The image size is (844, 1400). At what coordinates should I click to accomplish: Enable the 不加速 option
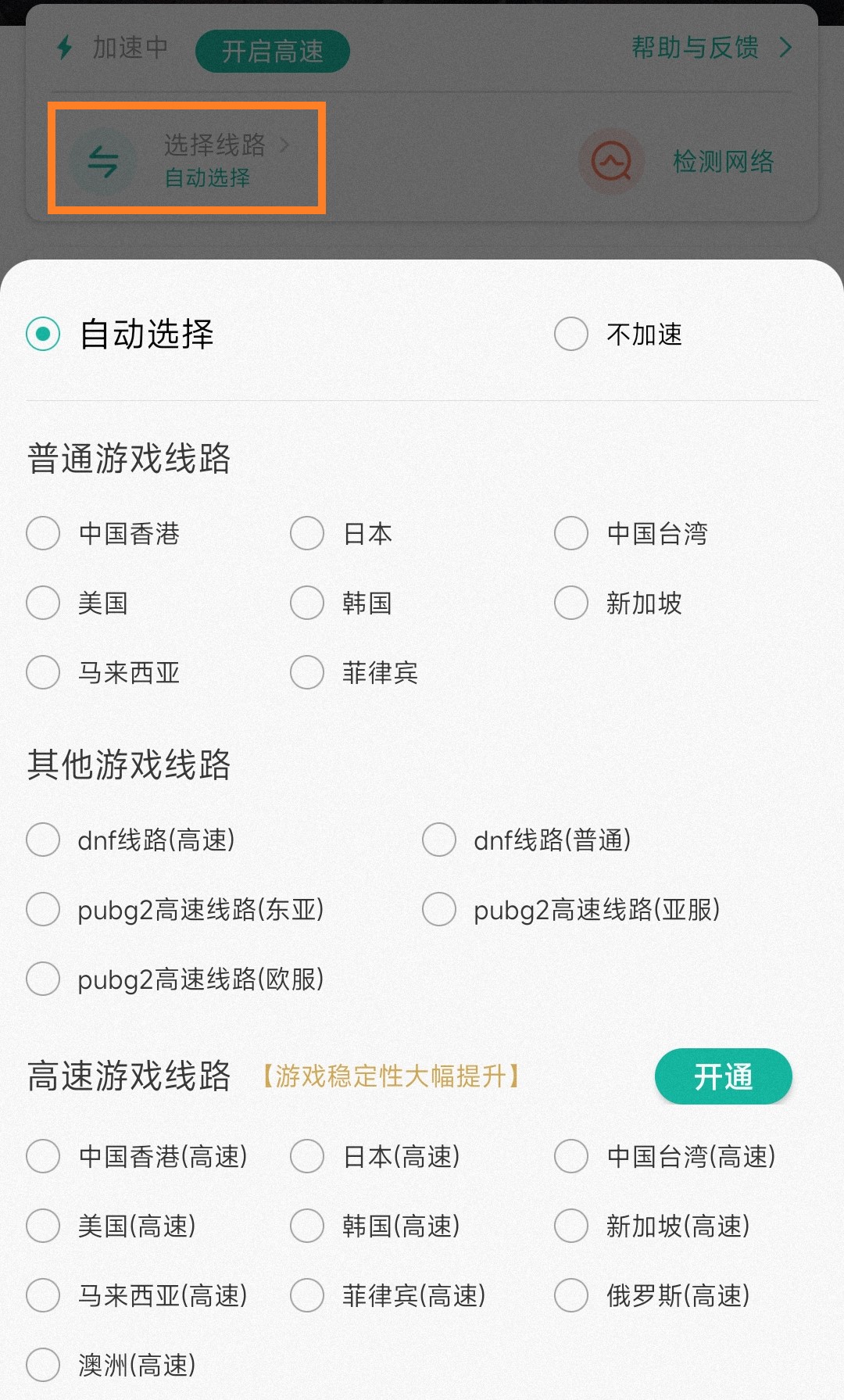point(570,334)
